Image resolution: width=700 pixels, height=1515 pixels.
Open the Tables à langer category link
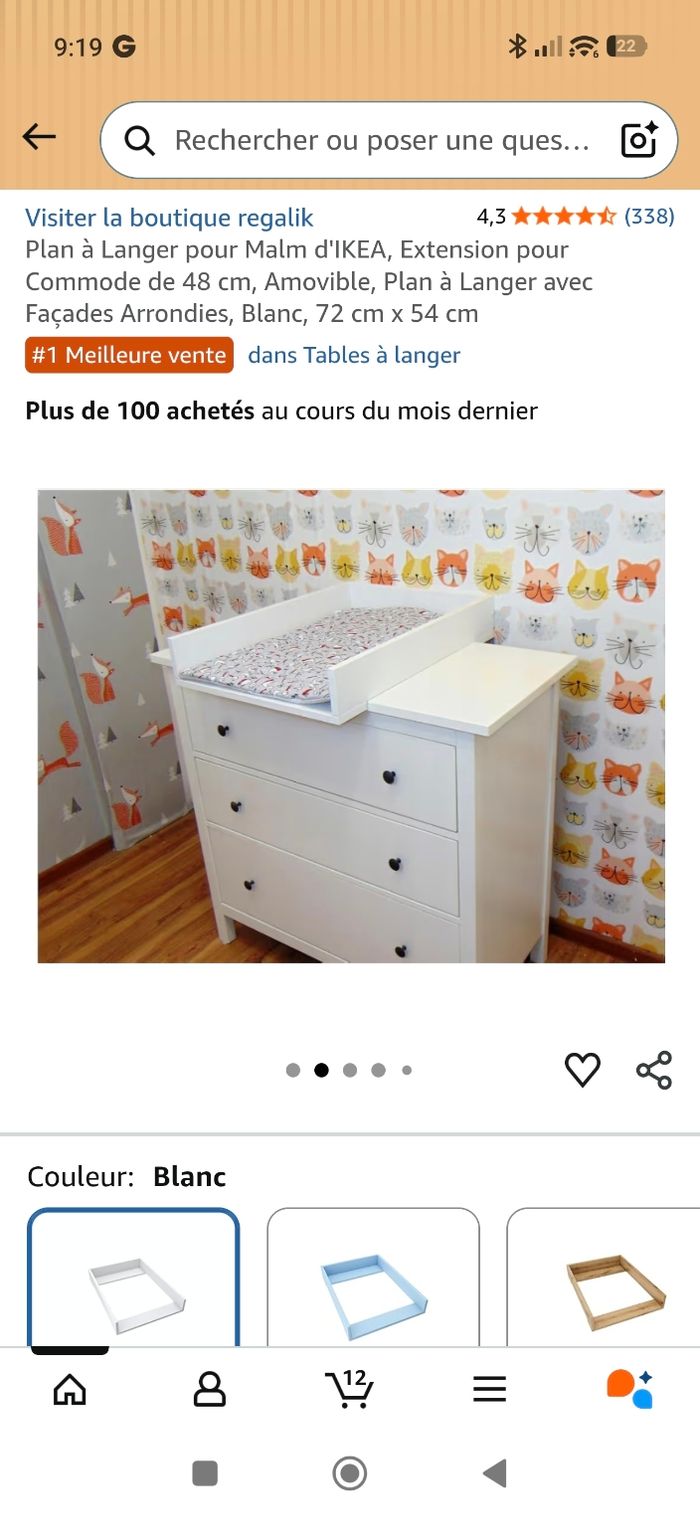[354, 355]
